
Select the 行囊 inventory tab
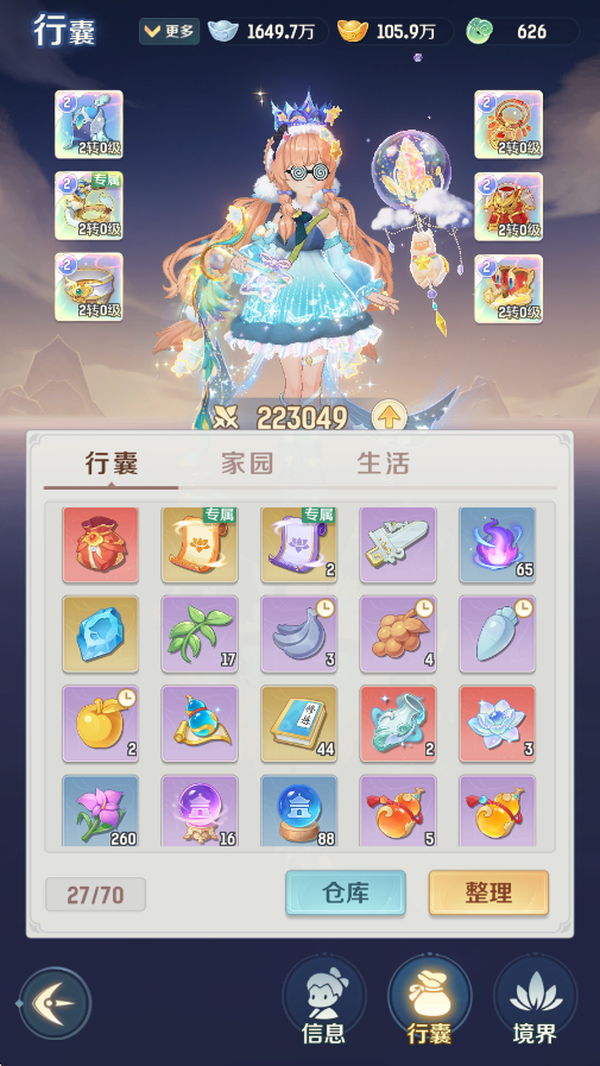111,464
